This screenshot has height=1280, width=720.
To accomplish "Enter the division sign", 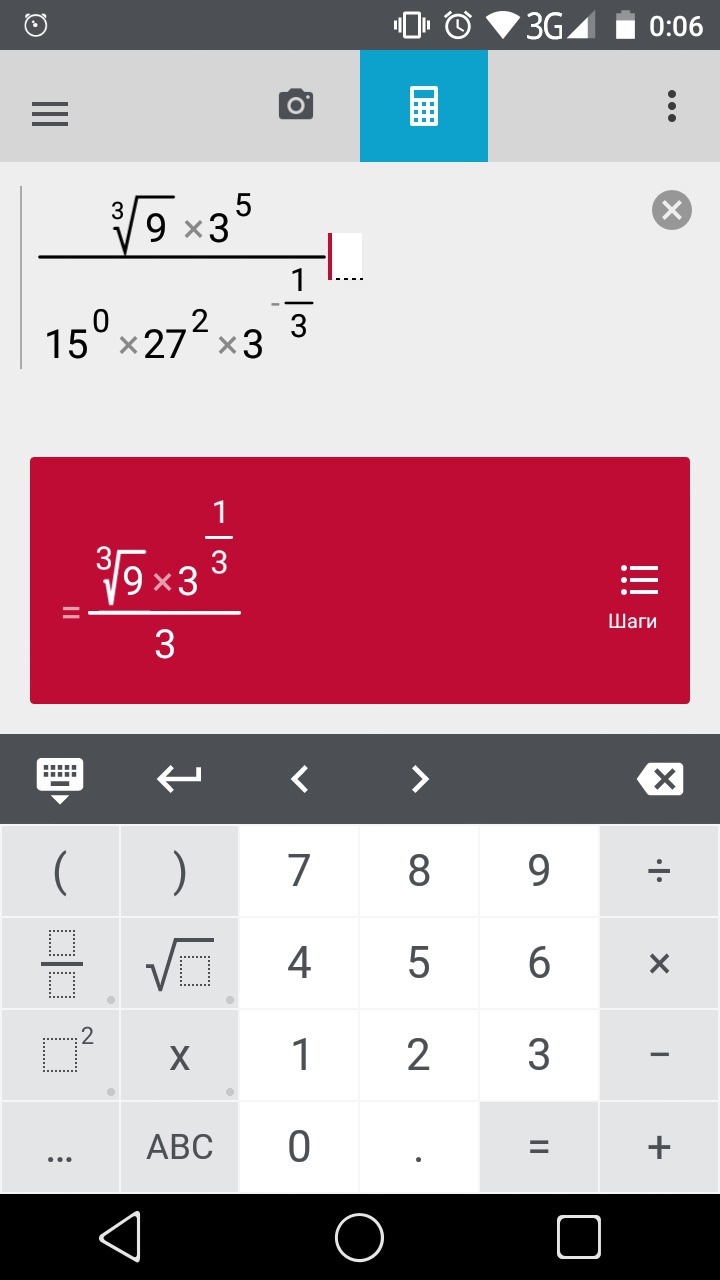I will (659, 871).
